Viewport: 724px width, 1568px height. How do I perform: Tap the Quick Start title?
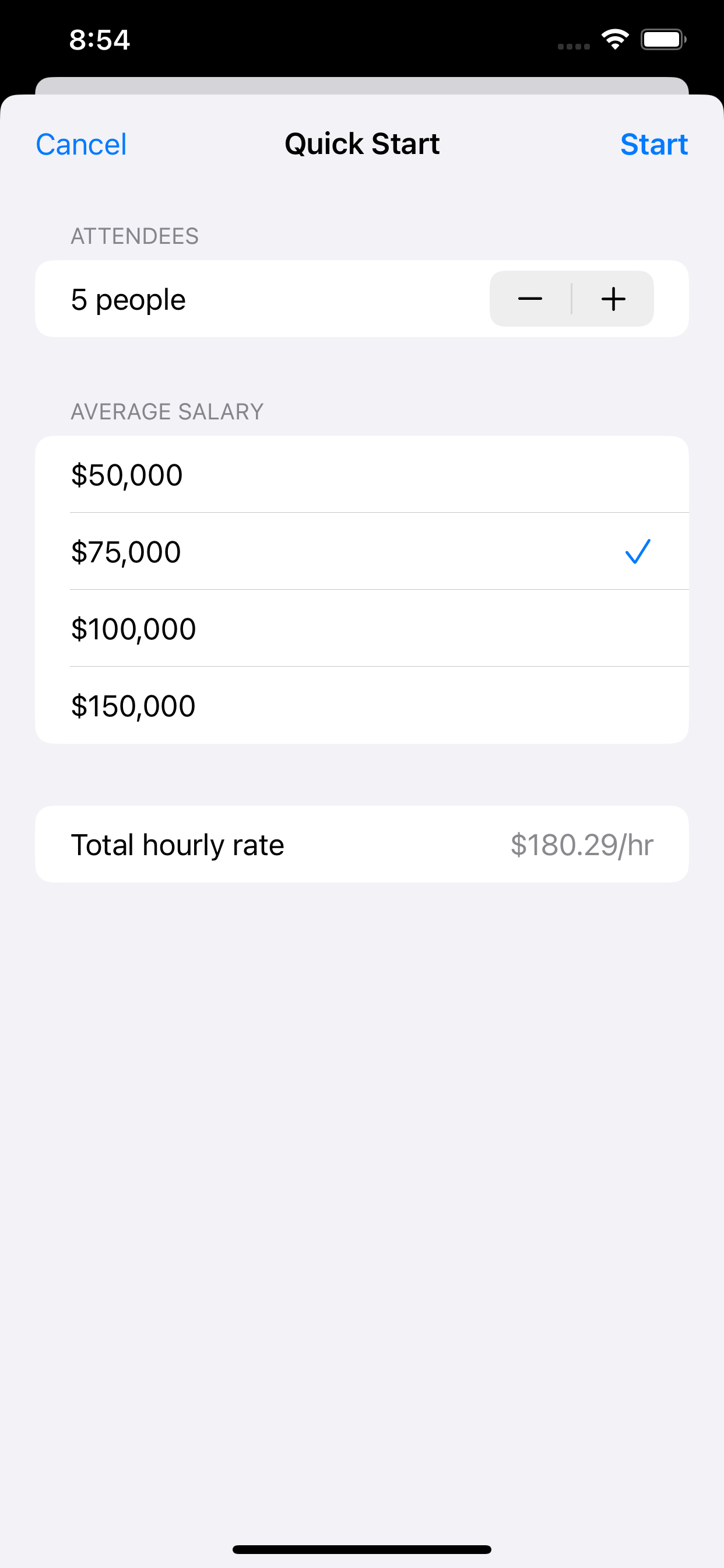tap(362, 143)
